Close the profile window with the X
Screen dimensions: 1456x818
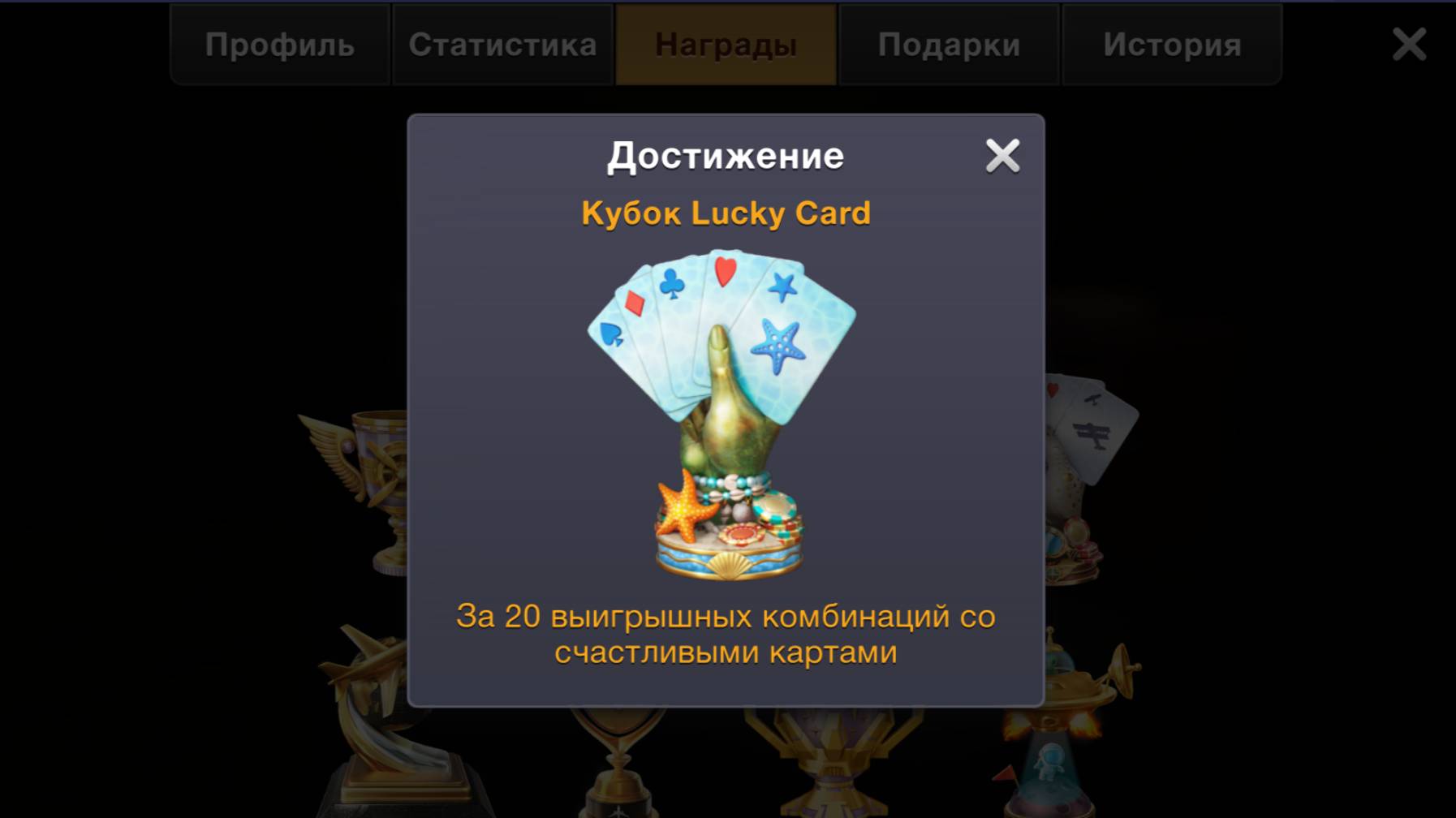1409,45
